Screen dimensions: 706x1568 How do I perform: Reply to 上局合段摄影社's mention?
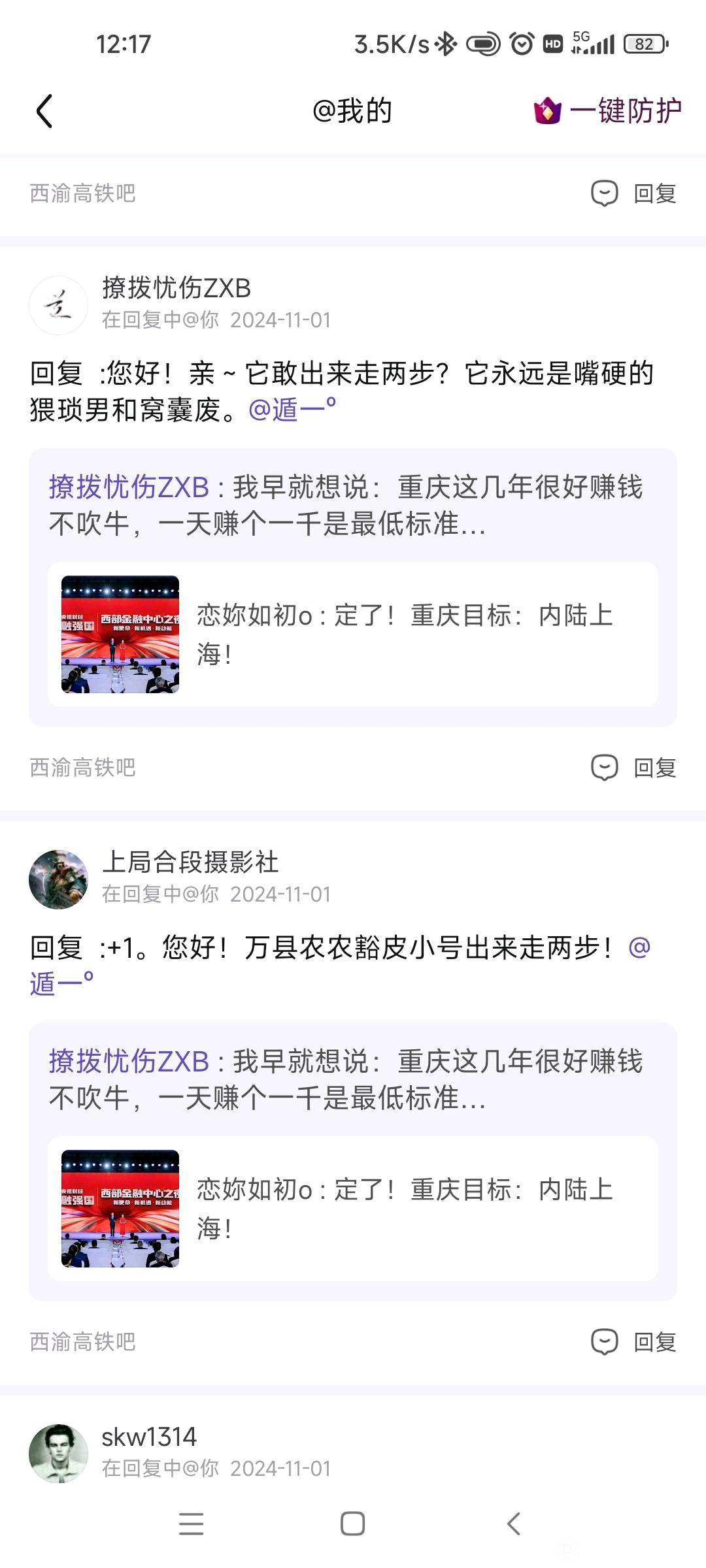click(x=633, y=1342)
